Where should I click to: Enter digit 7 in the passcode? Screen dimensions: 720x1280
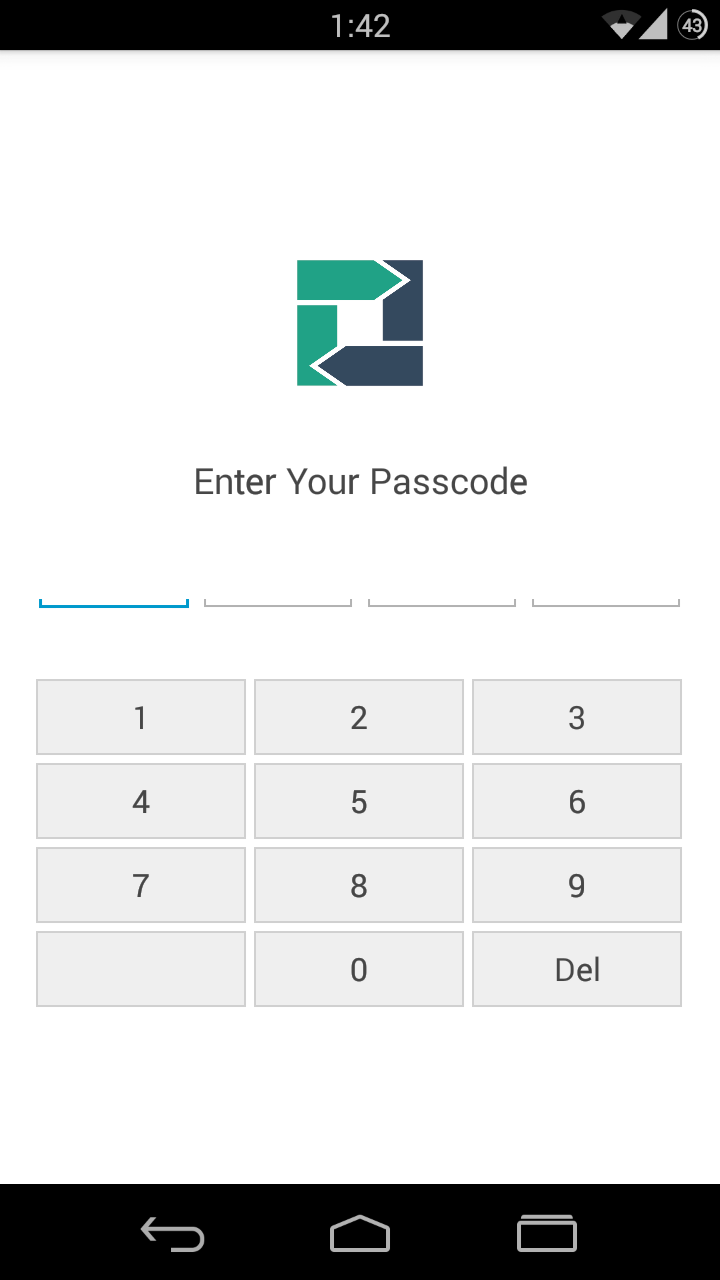pyautogui.click(x=141, y=885)
